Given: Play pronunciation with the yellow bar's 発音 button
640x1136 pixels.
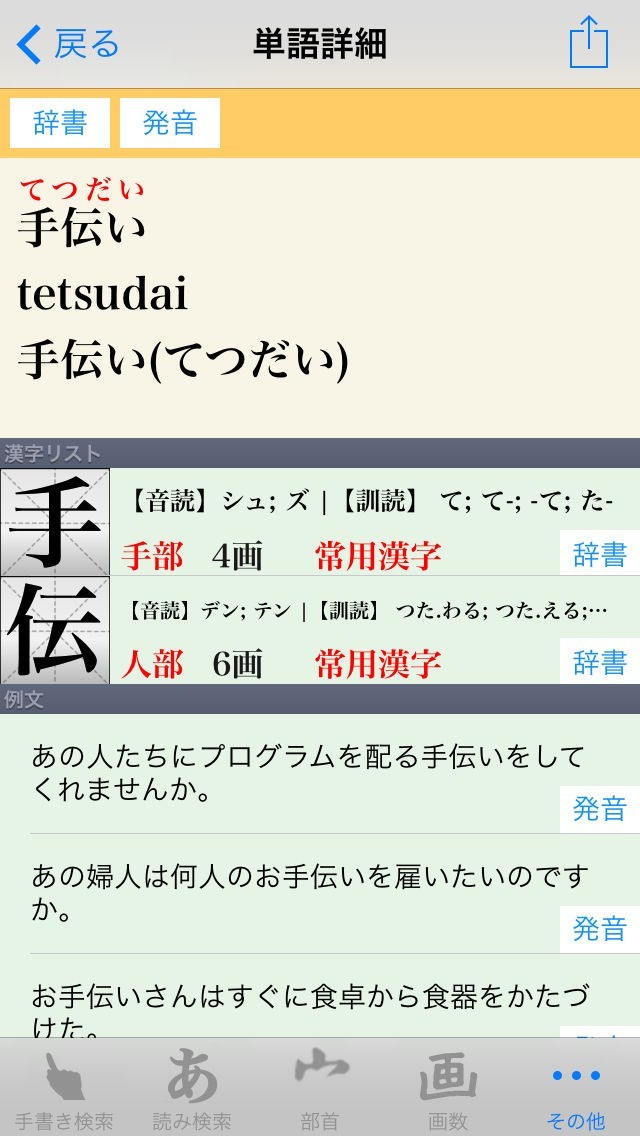Looking at the screenshot, I should 169,123.
